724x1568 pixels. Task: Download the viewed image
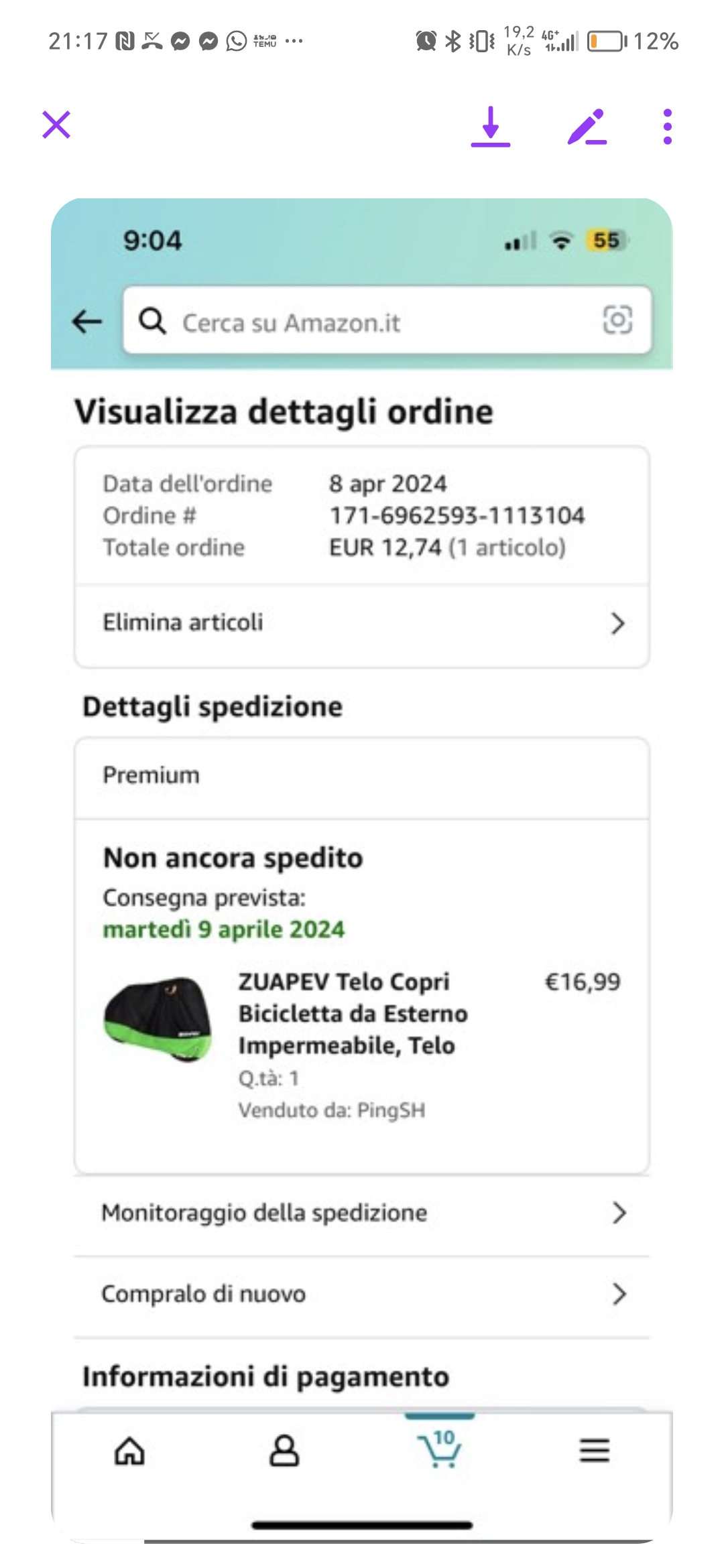491,126
